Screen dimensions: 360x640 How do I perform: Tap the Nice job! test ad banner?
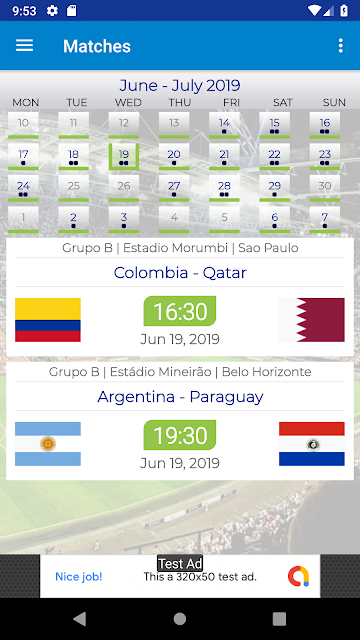click(x=180, y=576)
